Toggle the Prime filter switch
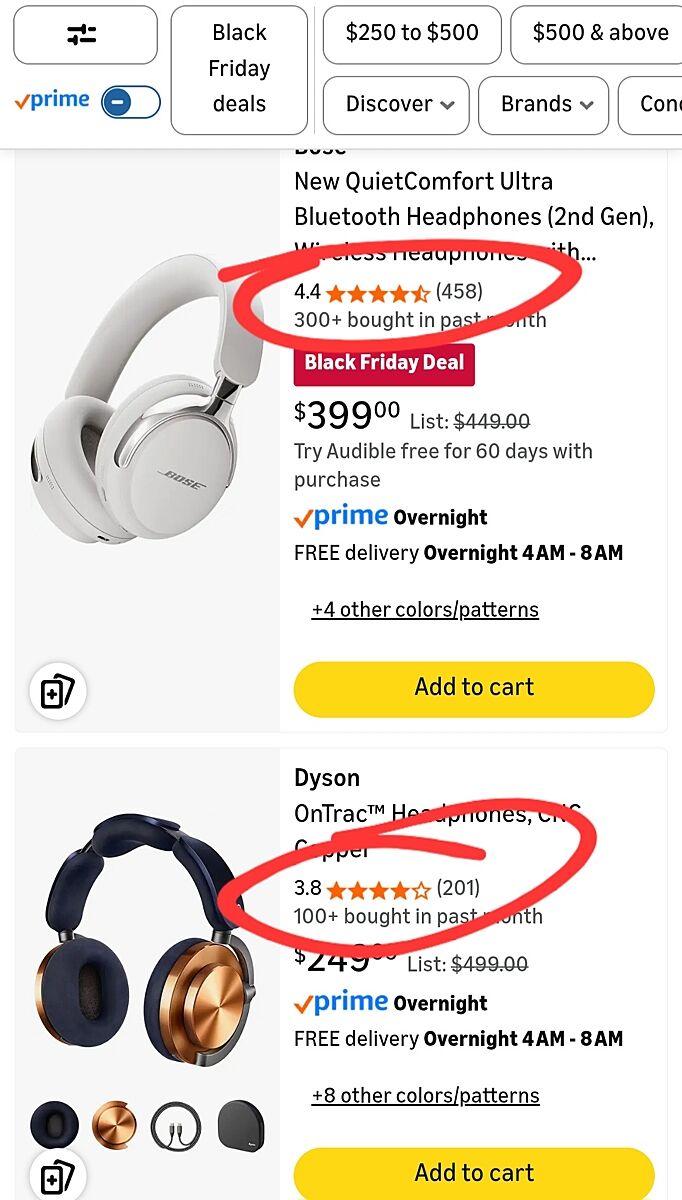682x1200 pixels. click(x=131, y=102)
